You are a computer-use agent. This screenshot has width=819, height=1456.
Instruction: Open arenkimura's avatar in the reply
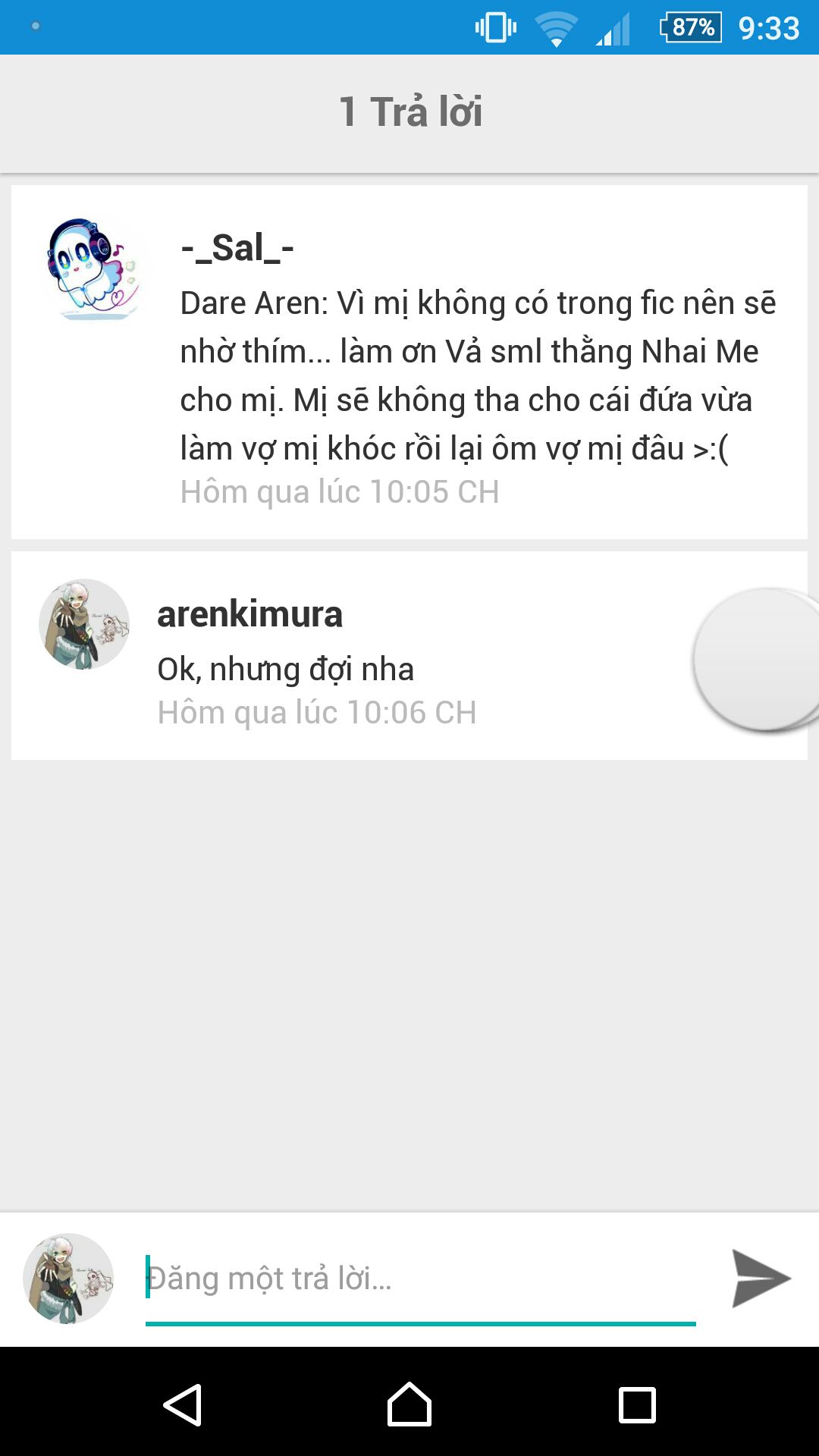(84, 624)
